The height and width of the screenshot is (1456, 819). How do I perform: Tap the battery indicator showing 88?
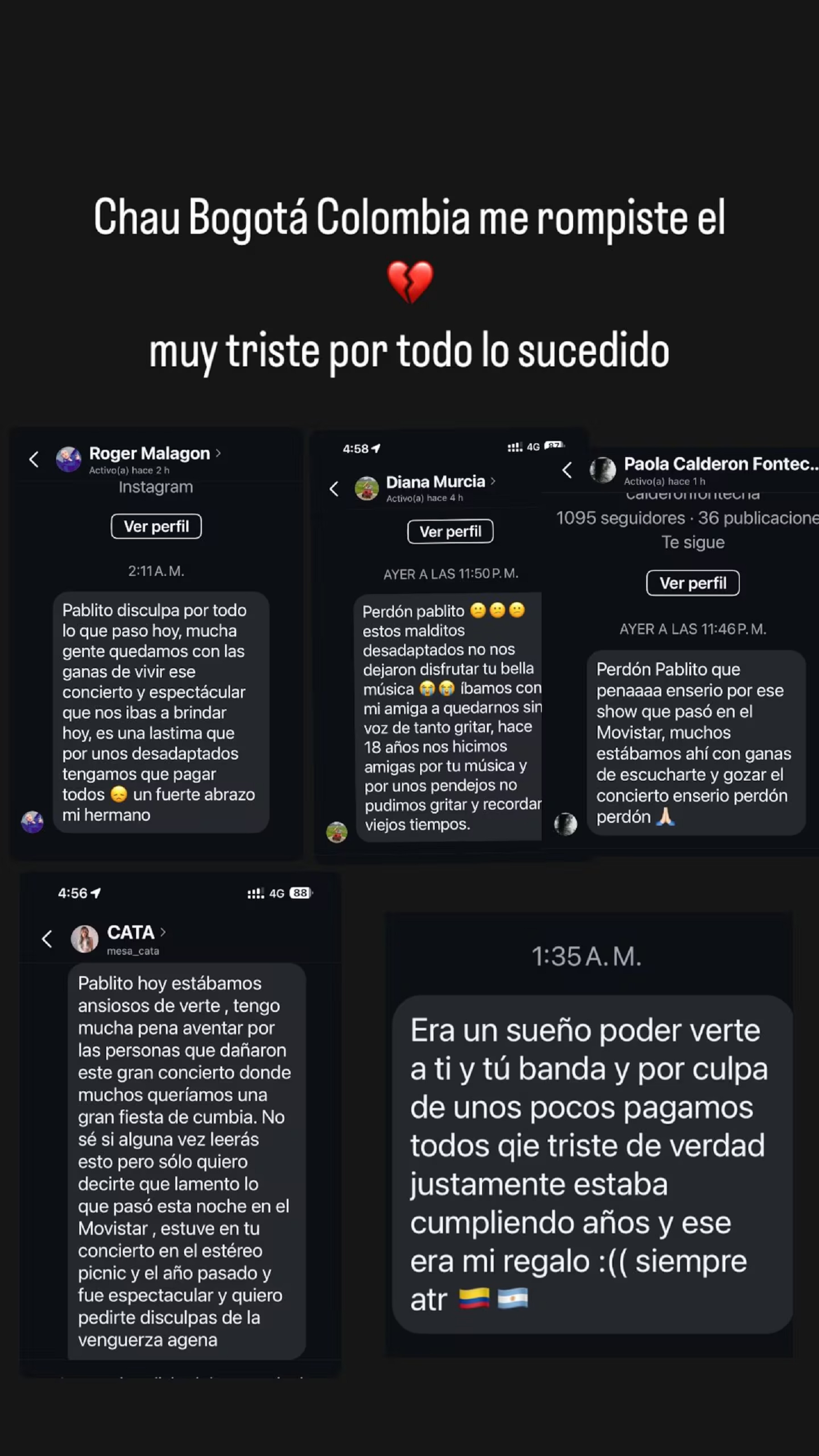[300, 893]
